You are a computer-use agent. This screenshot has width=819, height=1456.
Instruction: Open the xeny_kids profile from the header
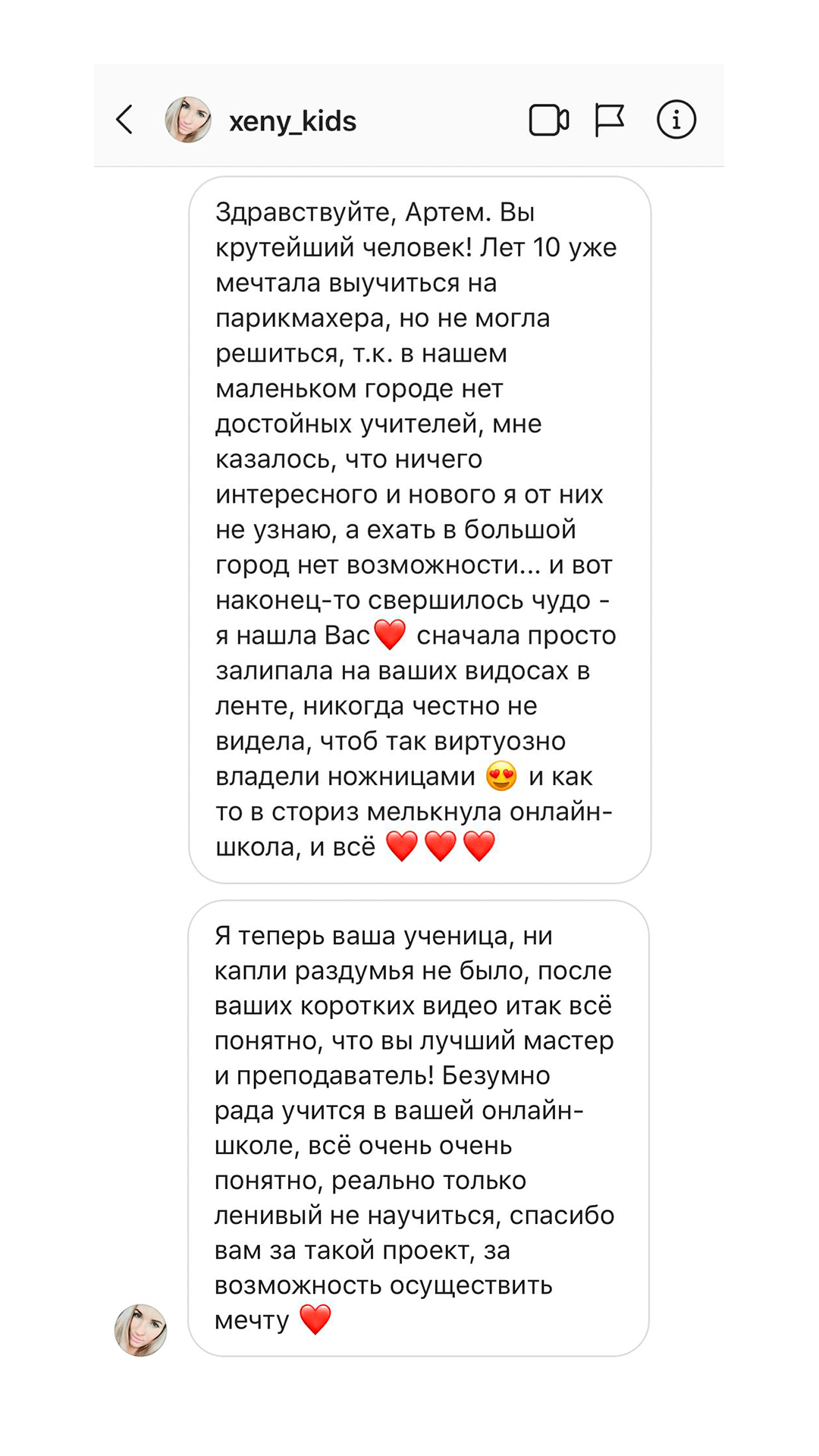(x=292, y=121)
